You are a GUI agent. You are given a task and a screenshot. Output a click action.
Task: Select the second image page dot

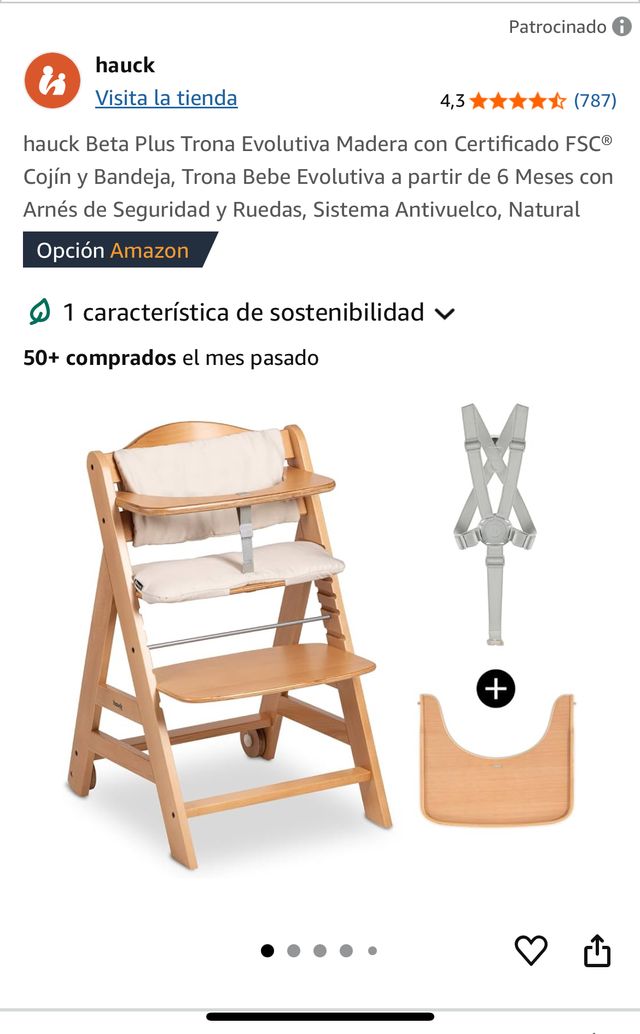pos(294,951)
